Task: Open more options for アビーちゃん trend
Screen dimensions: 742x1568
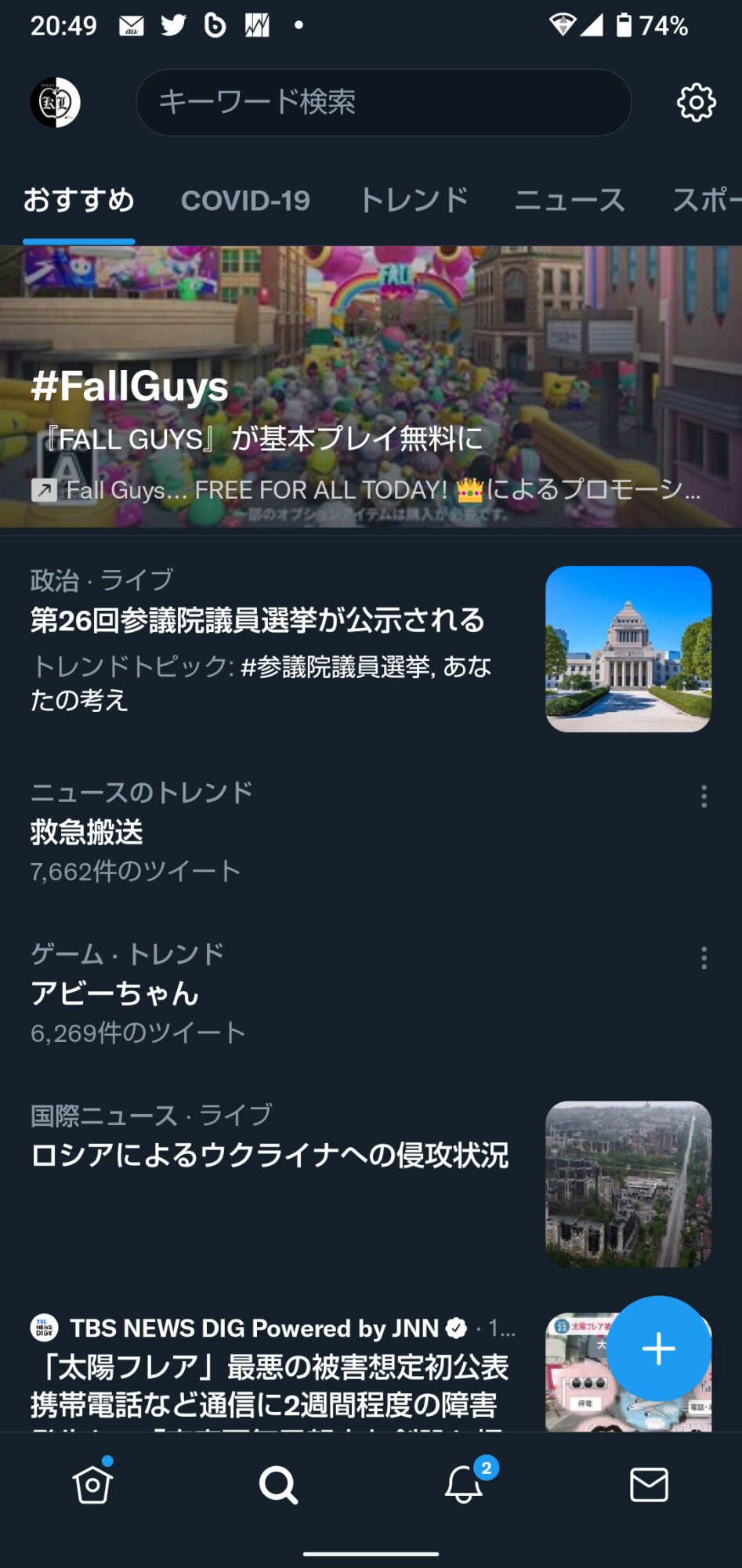Action: pyautogui.click(x=704, y=958)
